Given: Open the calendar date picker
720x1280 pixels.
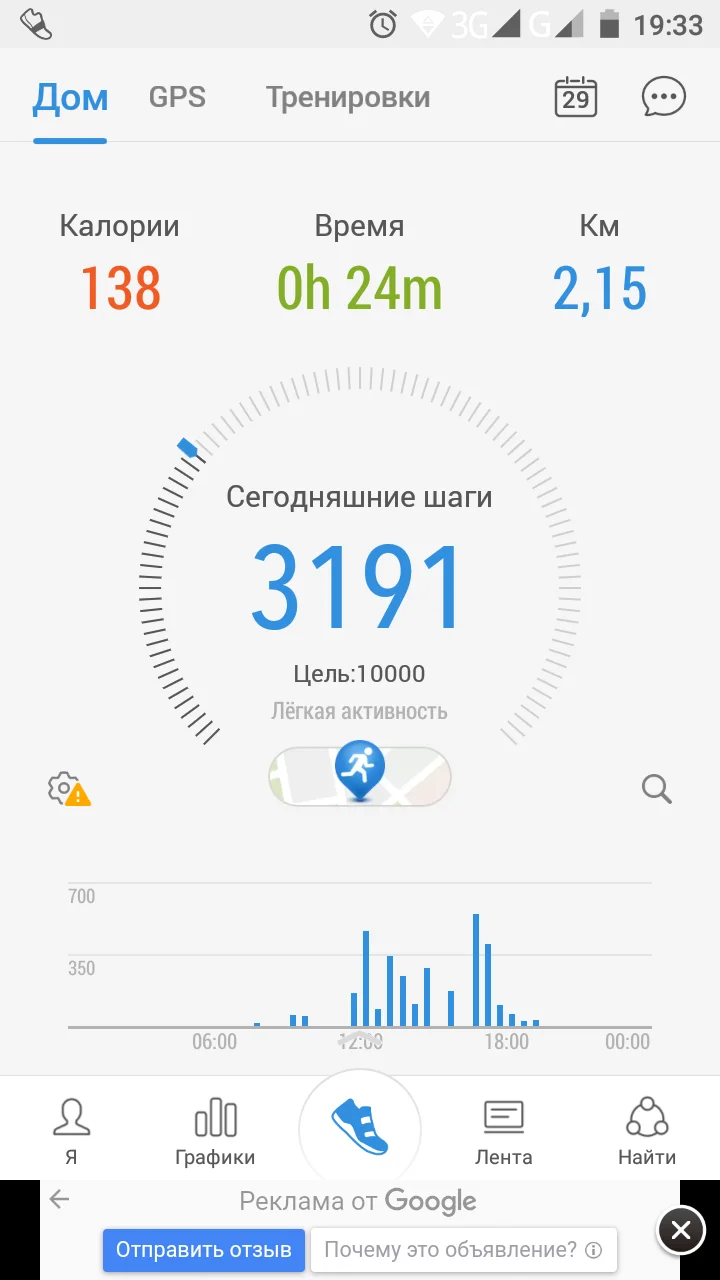Looking at the screenshot, I should pos(575,96).
